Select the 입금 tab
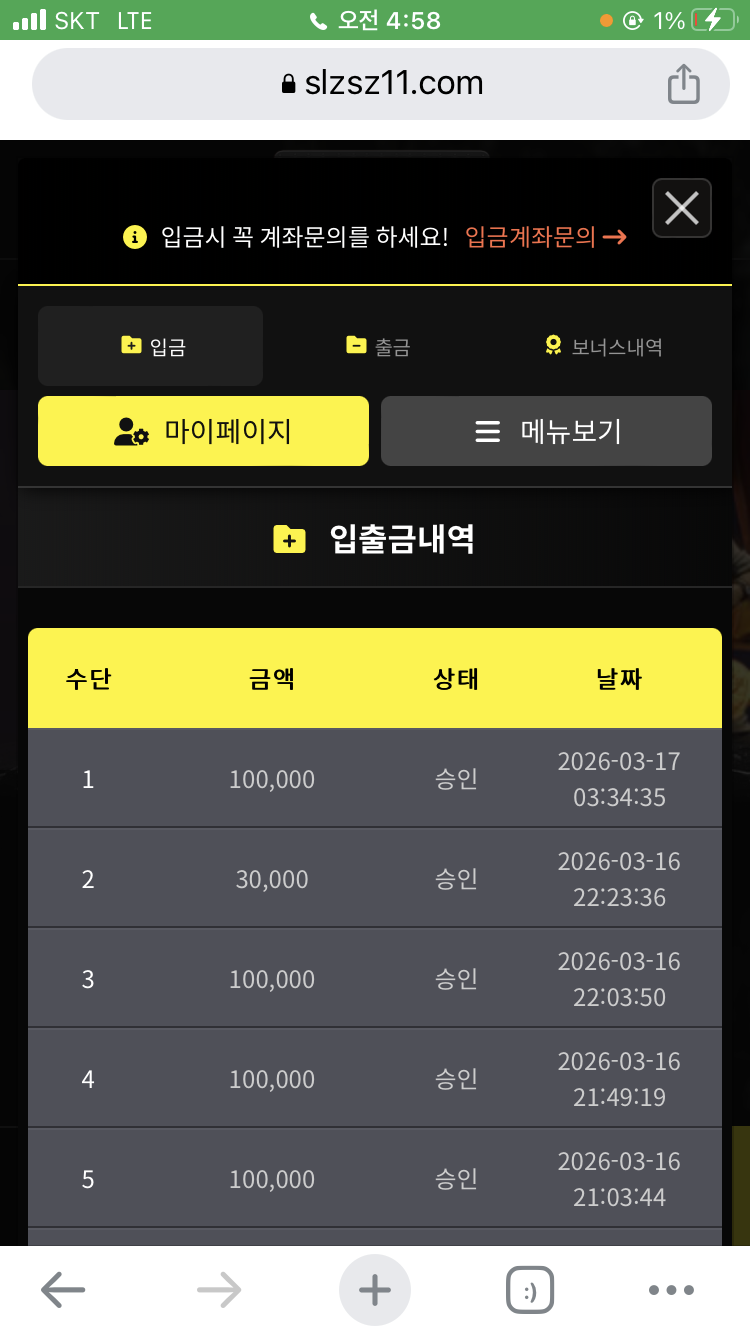This screenshot has width=750, height=1334. coord(151,346)
